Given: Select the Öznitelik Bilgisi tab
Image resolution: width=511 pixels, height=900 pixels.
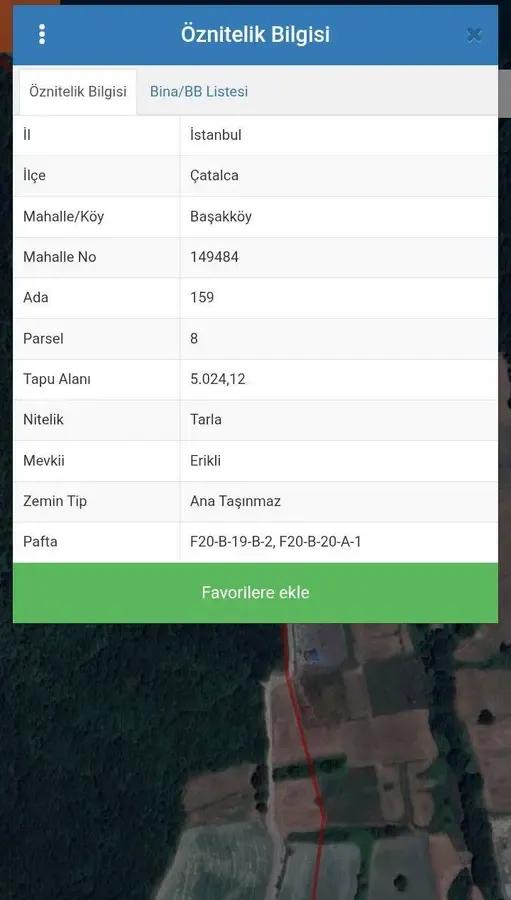Looking at the screenshot, I should pyautogui.click(x=78, y=92).
